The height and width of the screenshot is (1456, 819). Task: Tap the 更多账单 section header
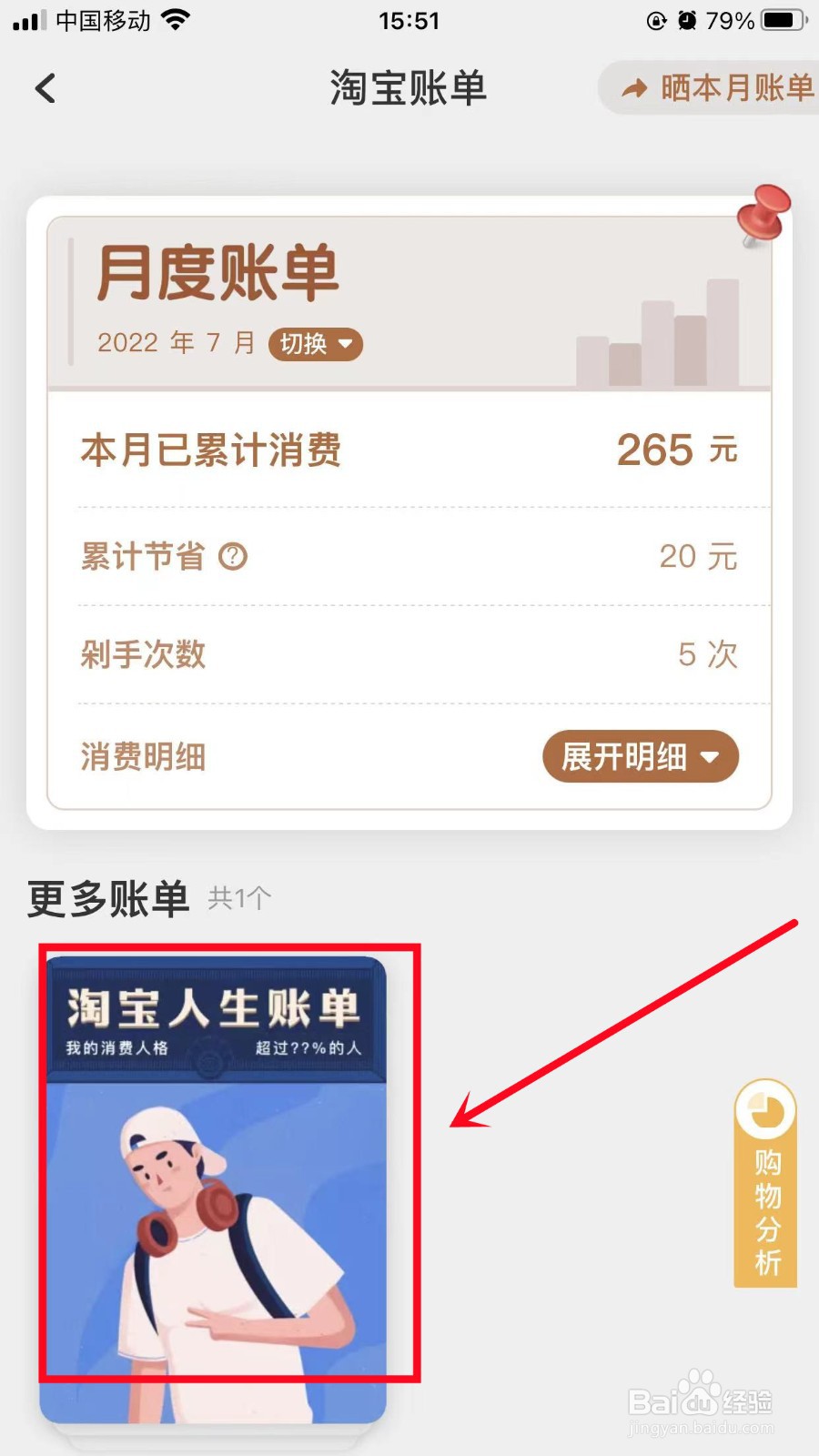coord(107,897)
